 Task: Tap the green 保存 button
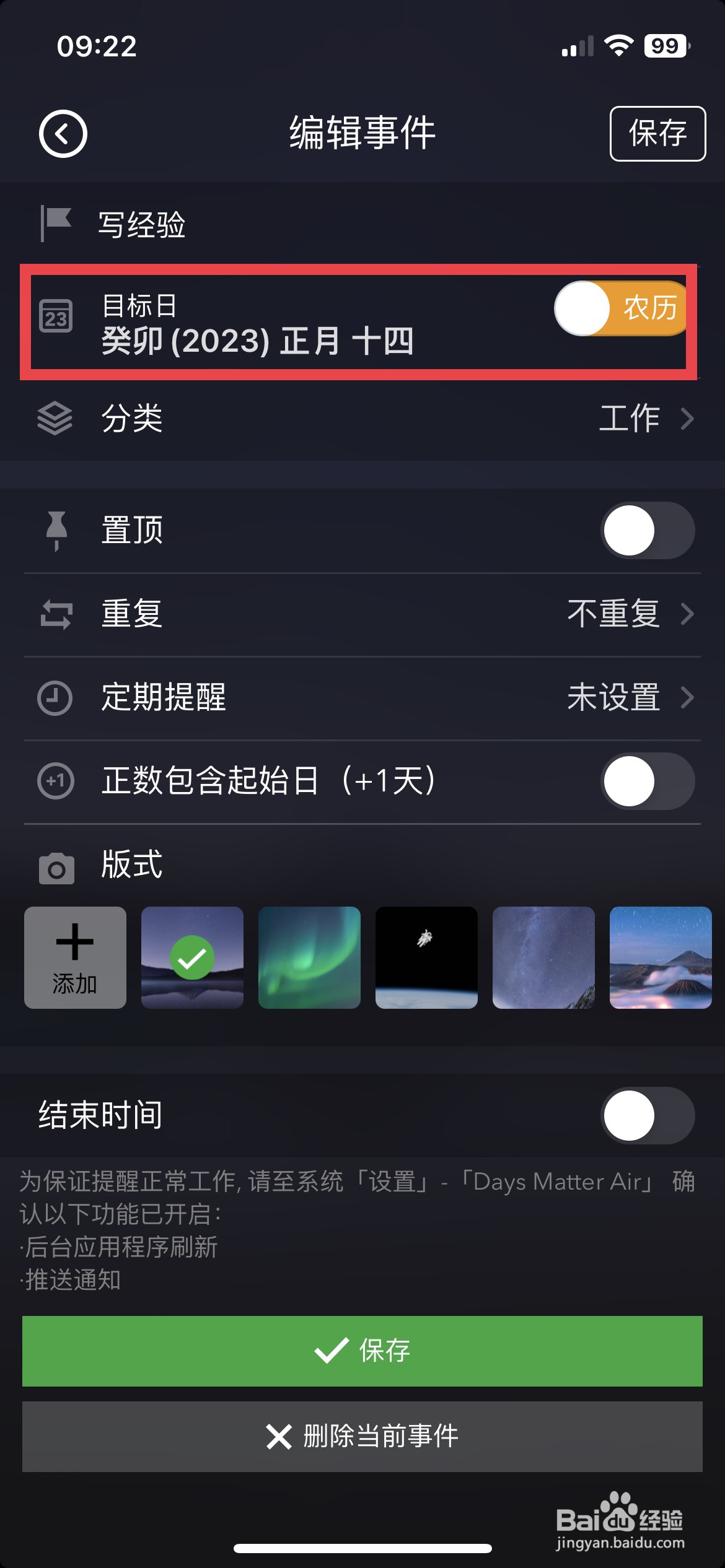click(362, 1351)
